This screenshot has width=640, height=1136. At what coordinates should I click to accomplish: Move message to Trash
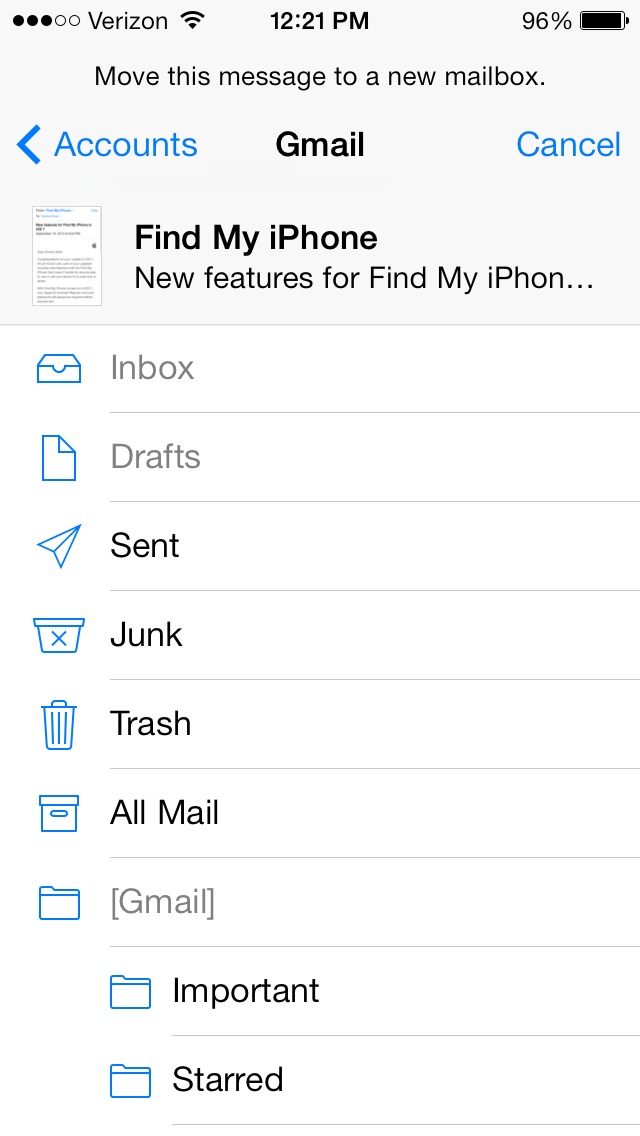coord(320,724)
